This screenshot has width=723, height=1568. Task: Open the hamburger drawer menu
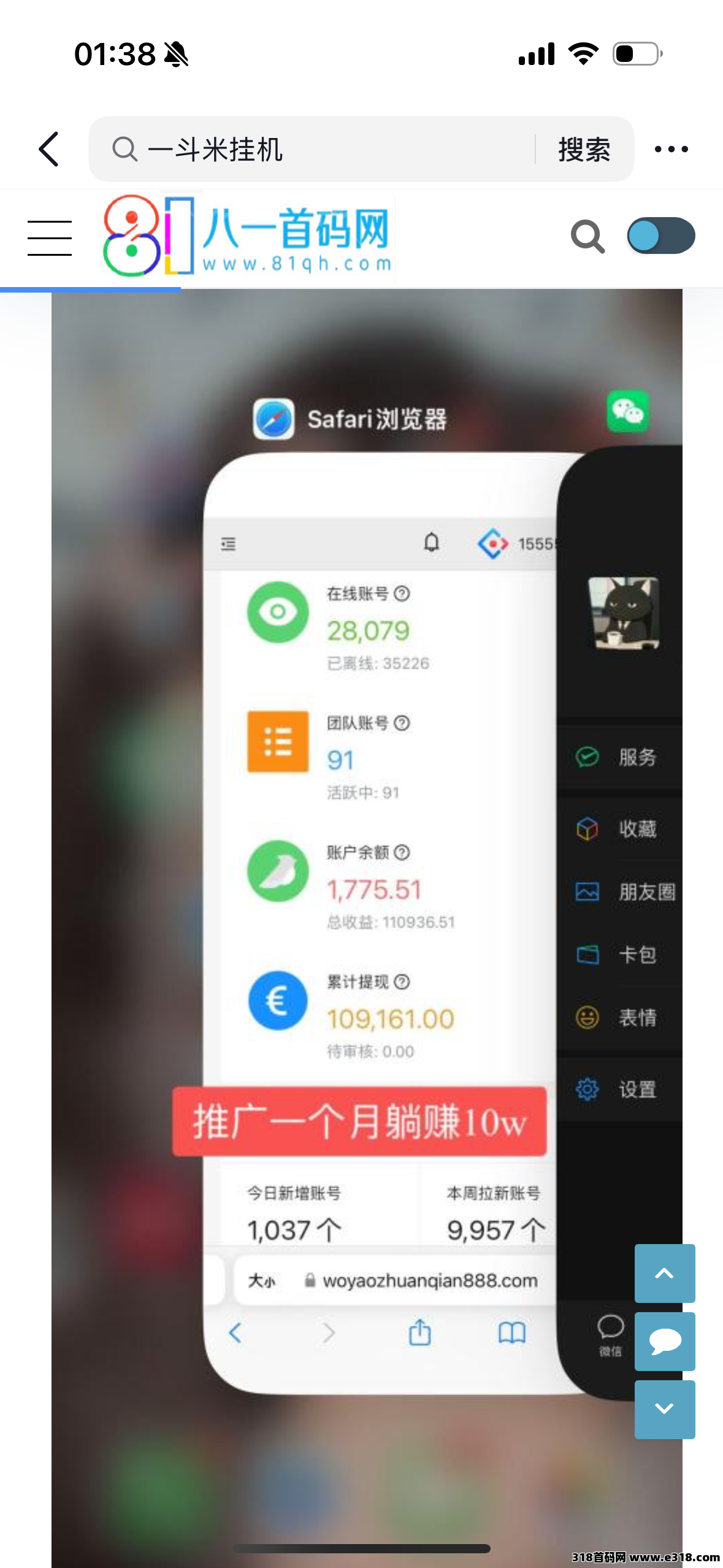pyautogui.click(x=50, y=238)
